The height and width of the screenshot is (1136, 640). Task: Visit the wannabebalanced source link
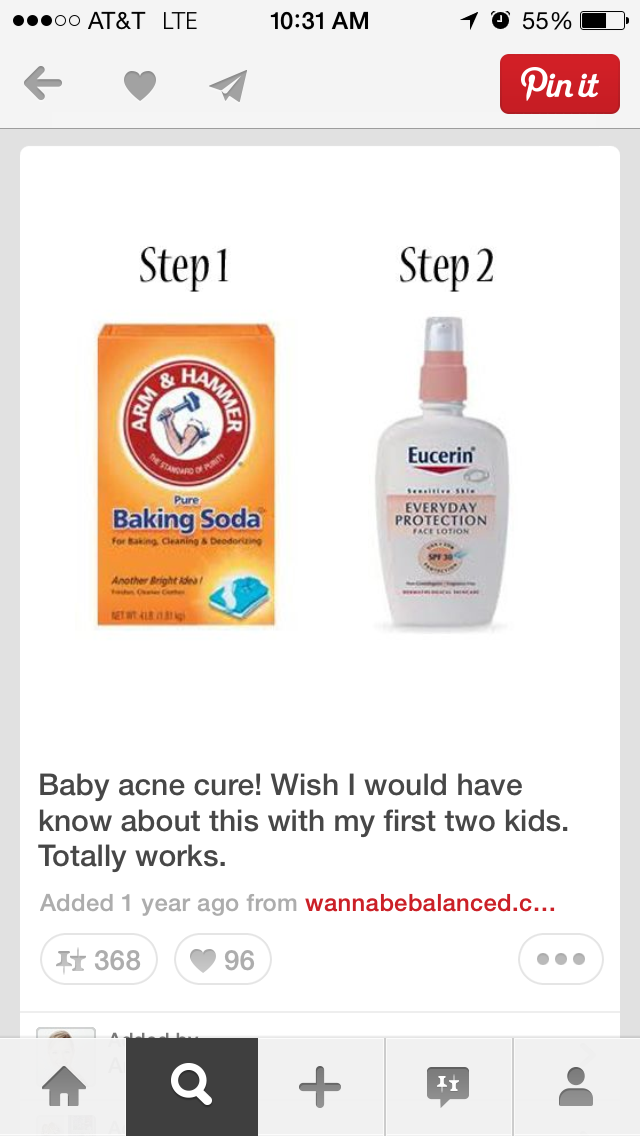tap(430, 903)
